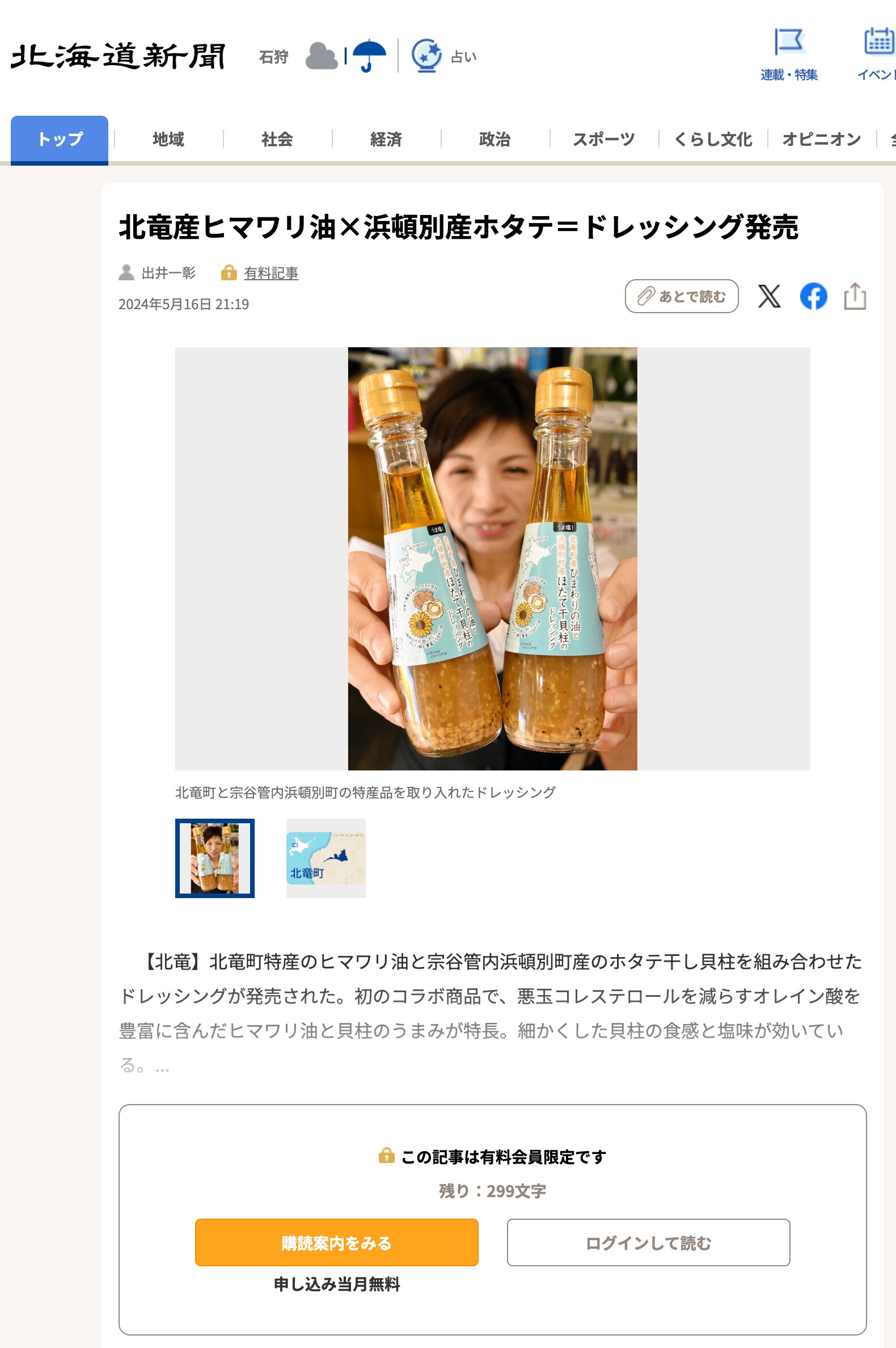Share the article on X

[768, 297]
